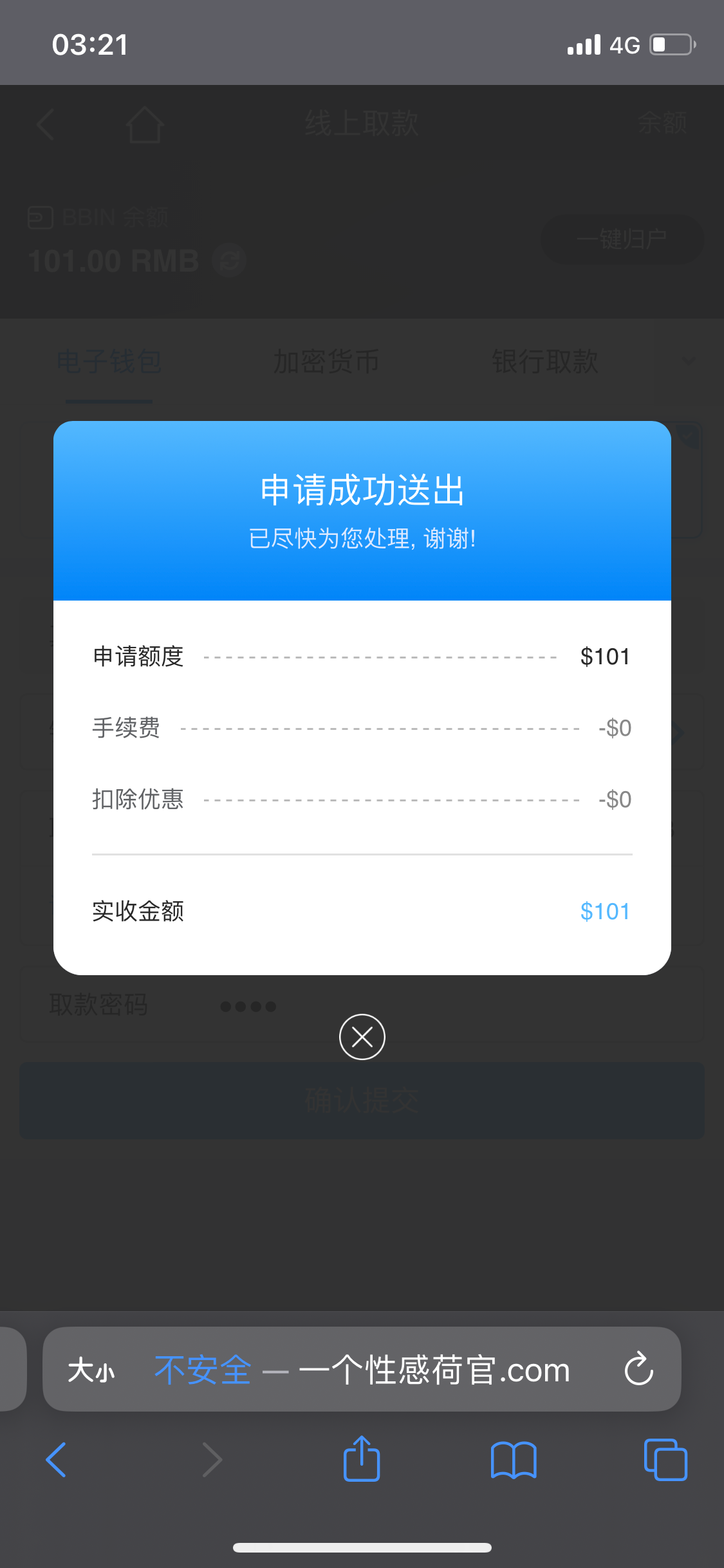Close the withdrawal success dialog
The height and width of the screenshot is (1568, 724).
[x=362, y=1036]
